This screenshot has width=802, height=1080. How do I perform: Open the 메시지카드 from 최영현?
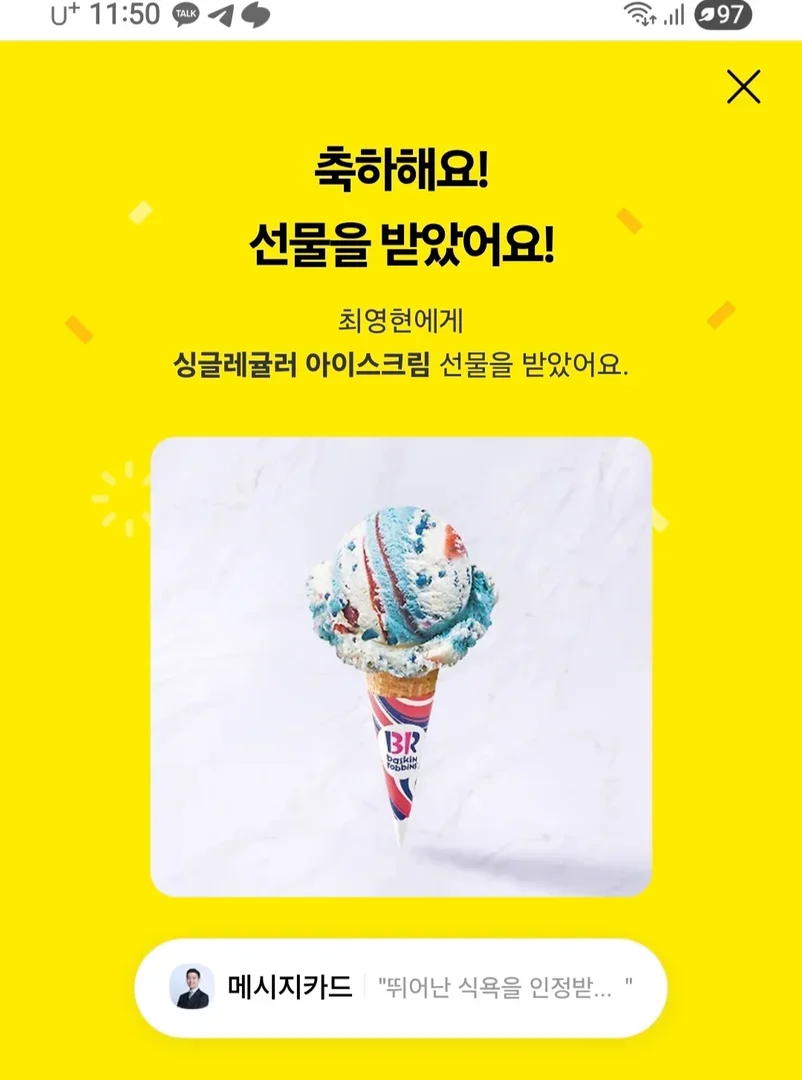pyautogui.click(x=400, y=988)
